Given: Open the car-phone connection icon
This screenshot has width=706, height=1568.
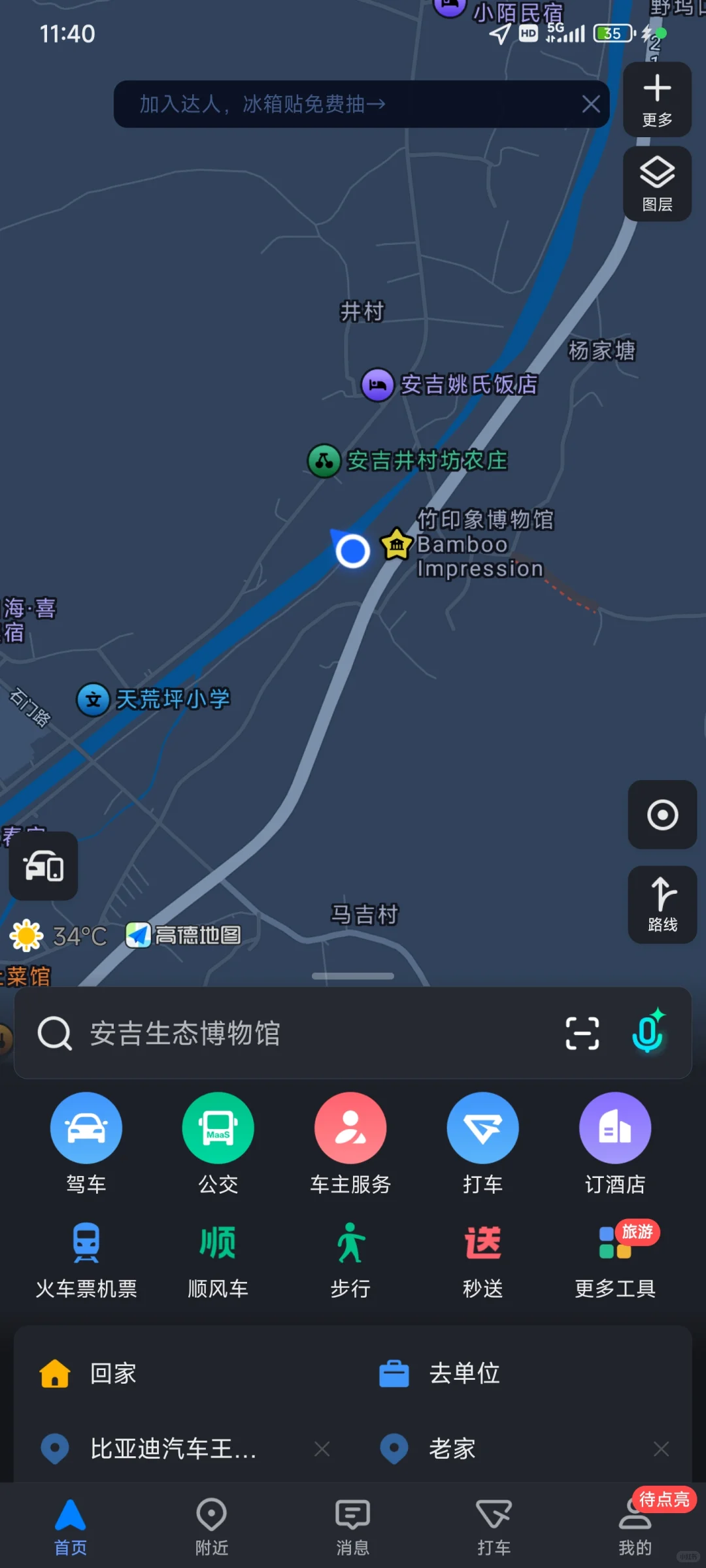Looking at the screenshot, I should point(43,866).
